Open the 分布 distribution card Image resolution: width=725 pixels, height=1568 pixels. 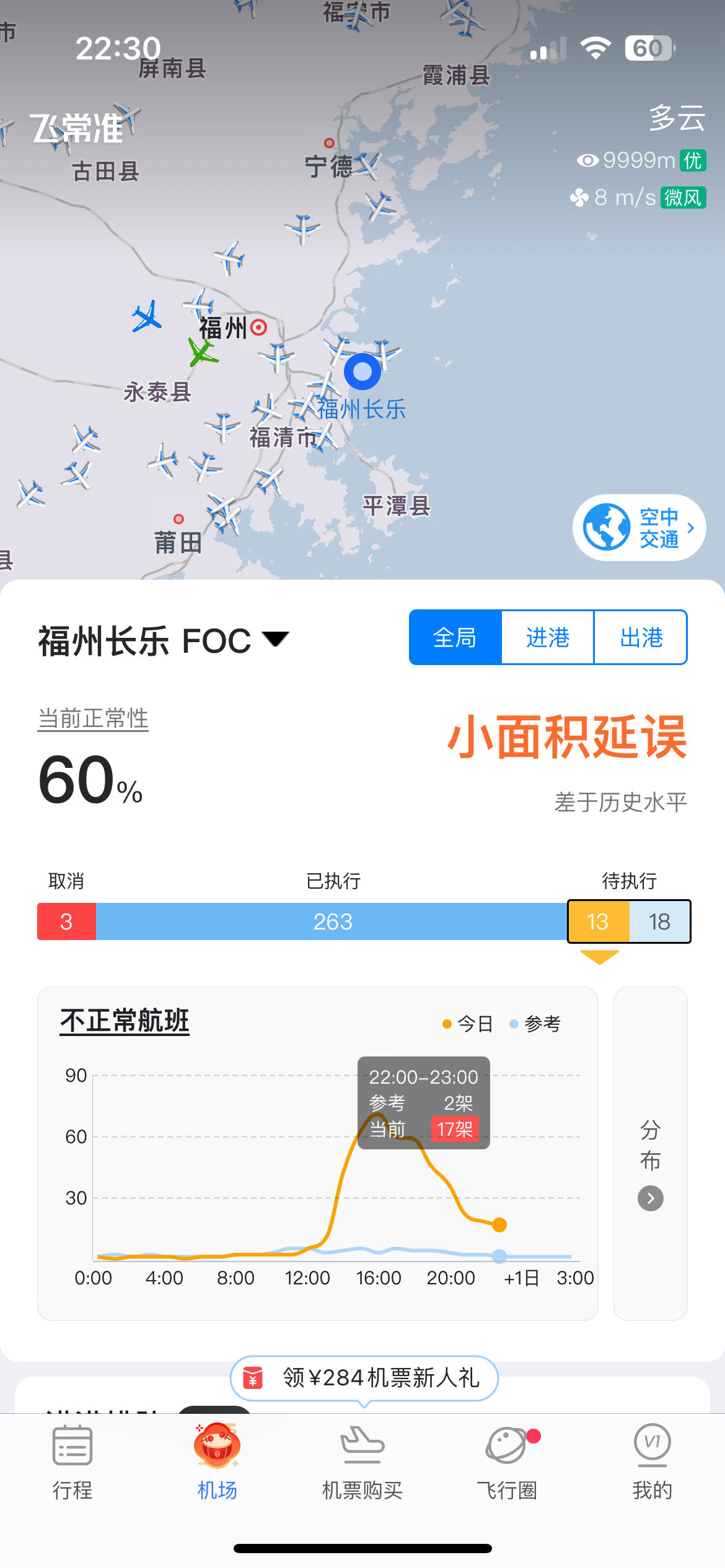click(x=650, y=1153)
